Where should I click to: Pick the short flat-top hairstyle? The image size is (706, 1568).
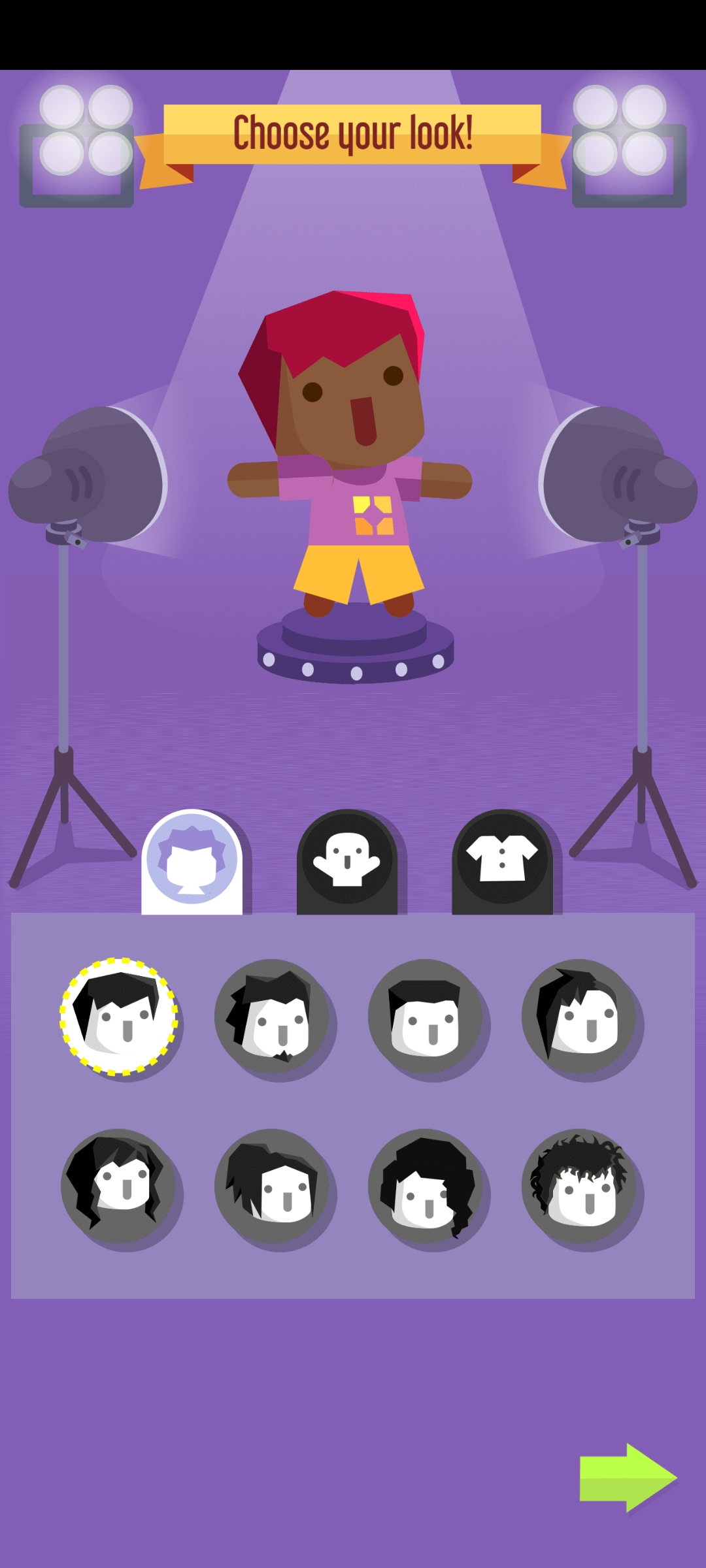(x=426, y=1016)
